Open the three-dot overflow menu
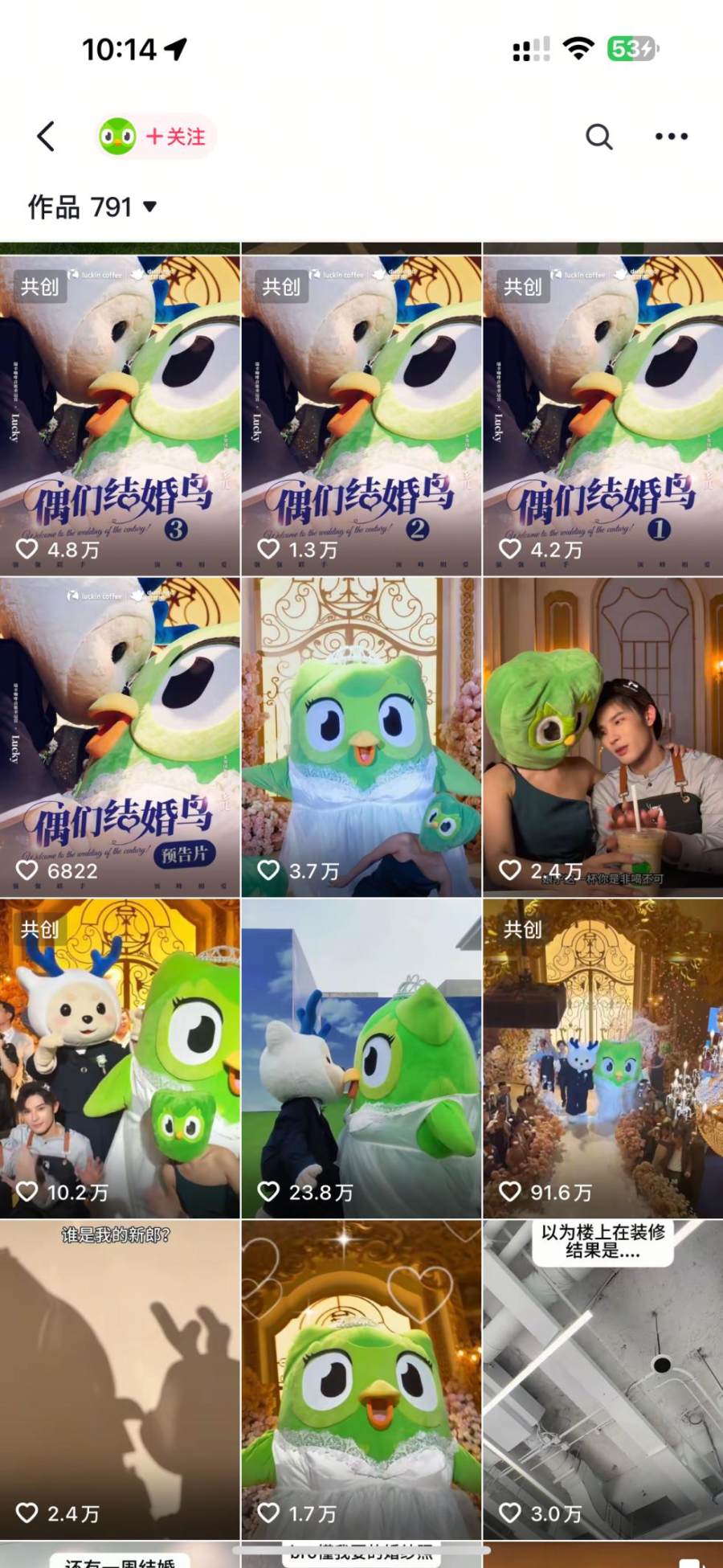This screenshot has width=723, height=1568. point(671,137)
